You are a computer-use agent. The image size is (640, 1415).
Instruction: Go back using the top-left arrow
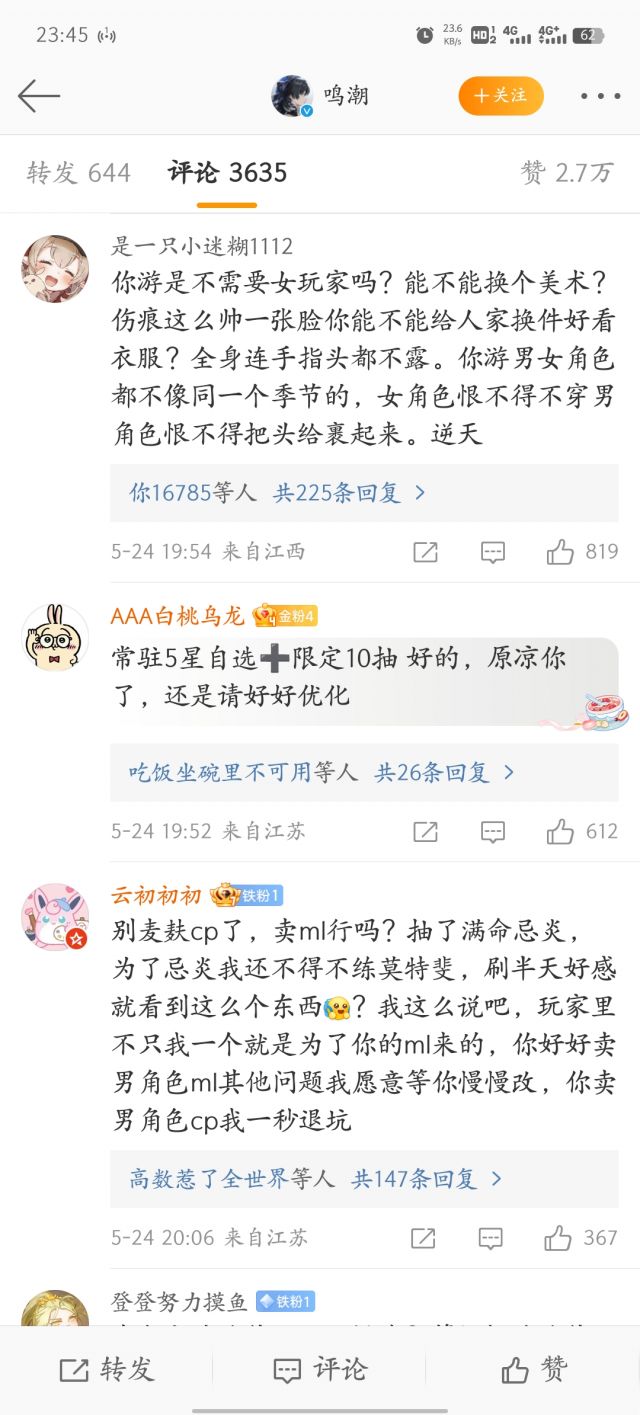(39, 96)
